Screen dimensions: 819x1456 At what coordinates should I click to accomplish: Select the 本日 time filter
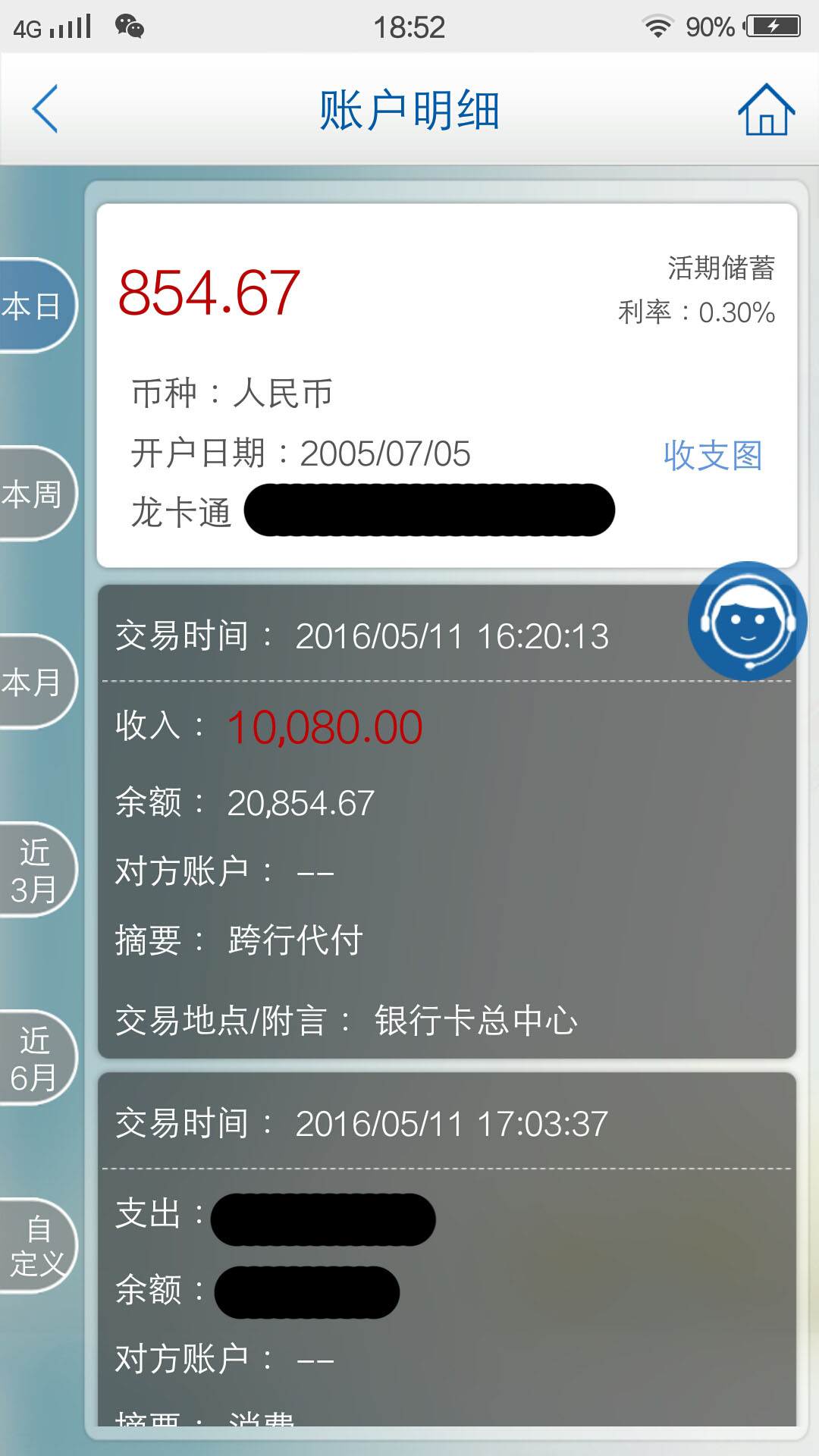click(36, 306)
